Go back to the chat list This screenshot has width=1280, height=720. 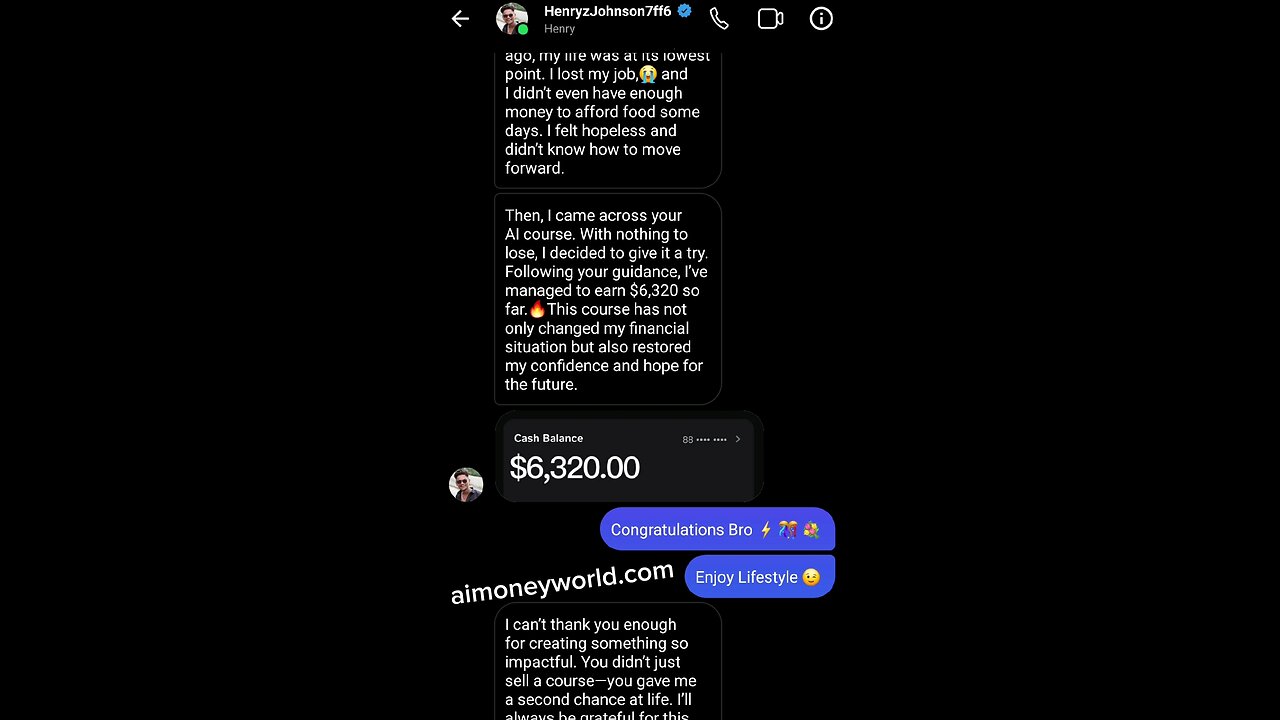460,18
